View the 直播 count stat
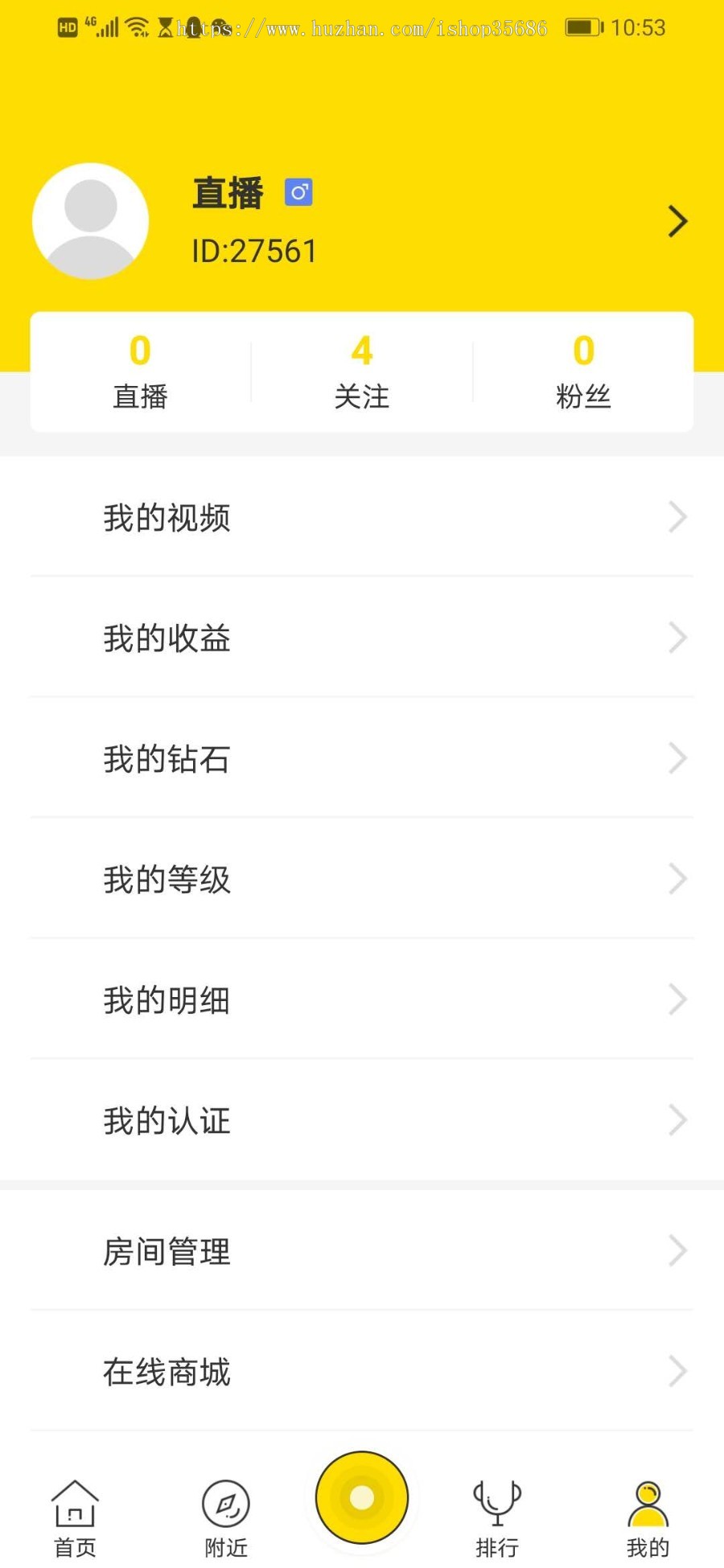The width and height of the screenshot is (724, 1568). tap(140, 371)
